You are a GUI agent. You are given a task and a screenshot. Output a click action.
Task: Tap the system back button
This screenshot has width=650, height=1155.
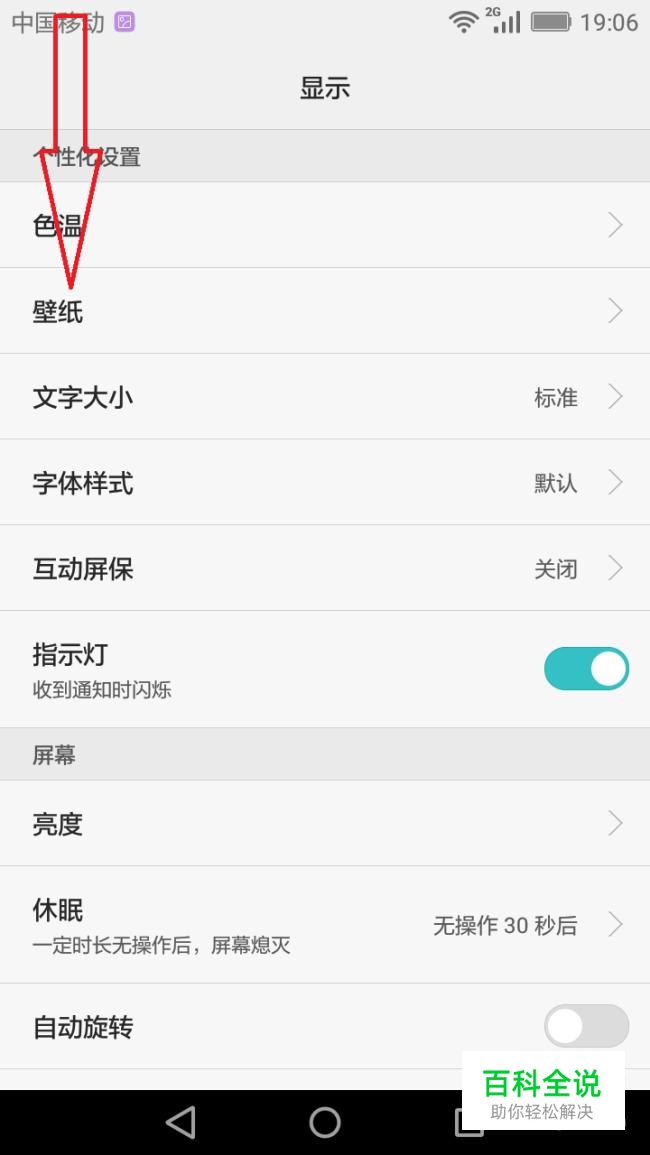pyautogui.click(x=181, y=1122)
